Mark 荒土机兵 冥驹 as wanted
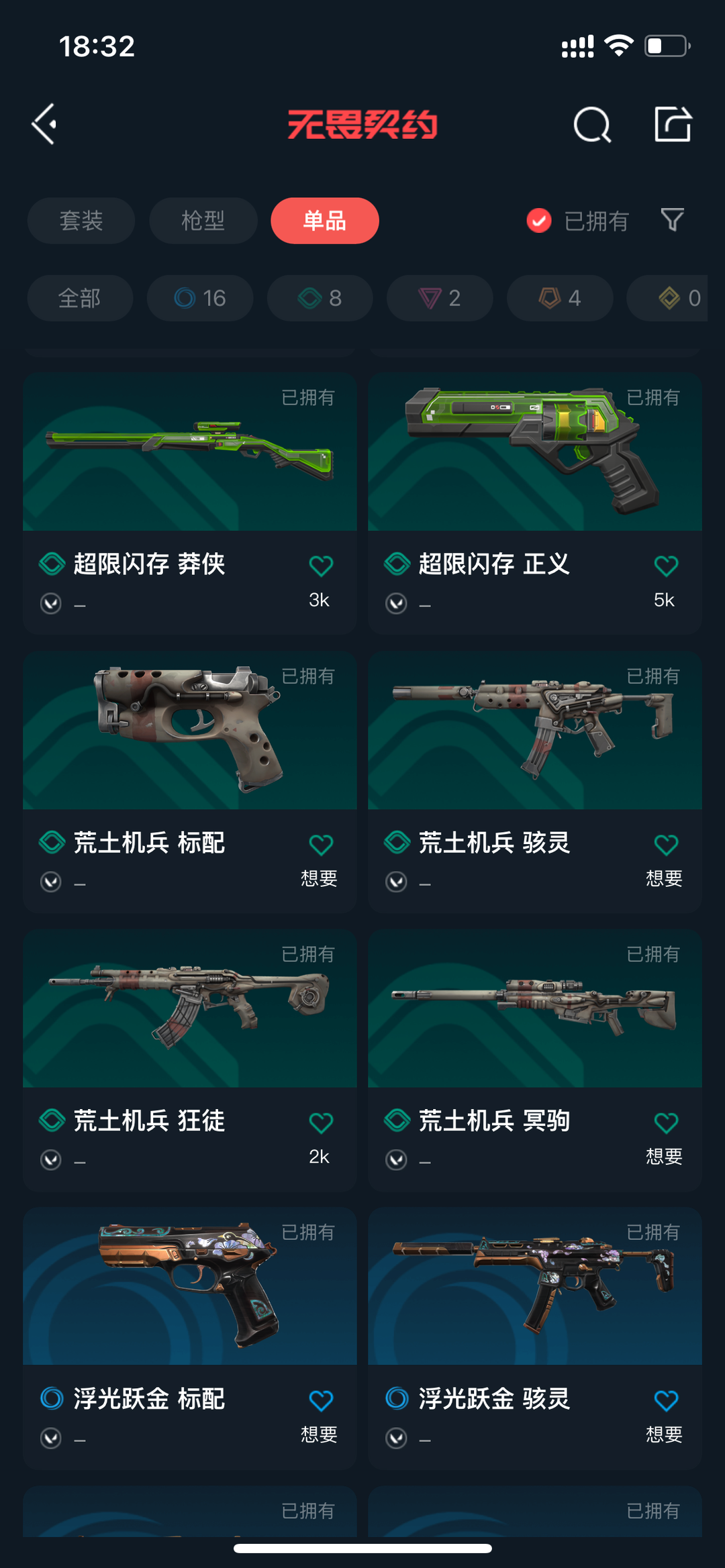This screenshot has width=725, height=1568. click(666, 1122)
